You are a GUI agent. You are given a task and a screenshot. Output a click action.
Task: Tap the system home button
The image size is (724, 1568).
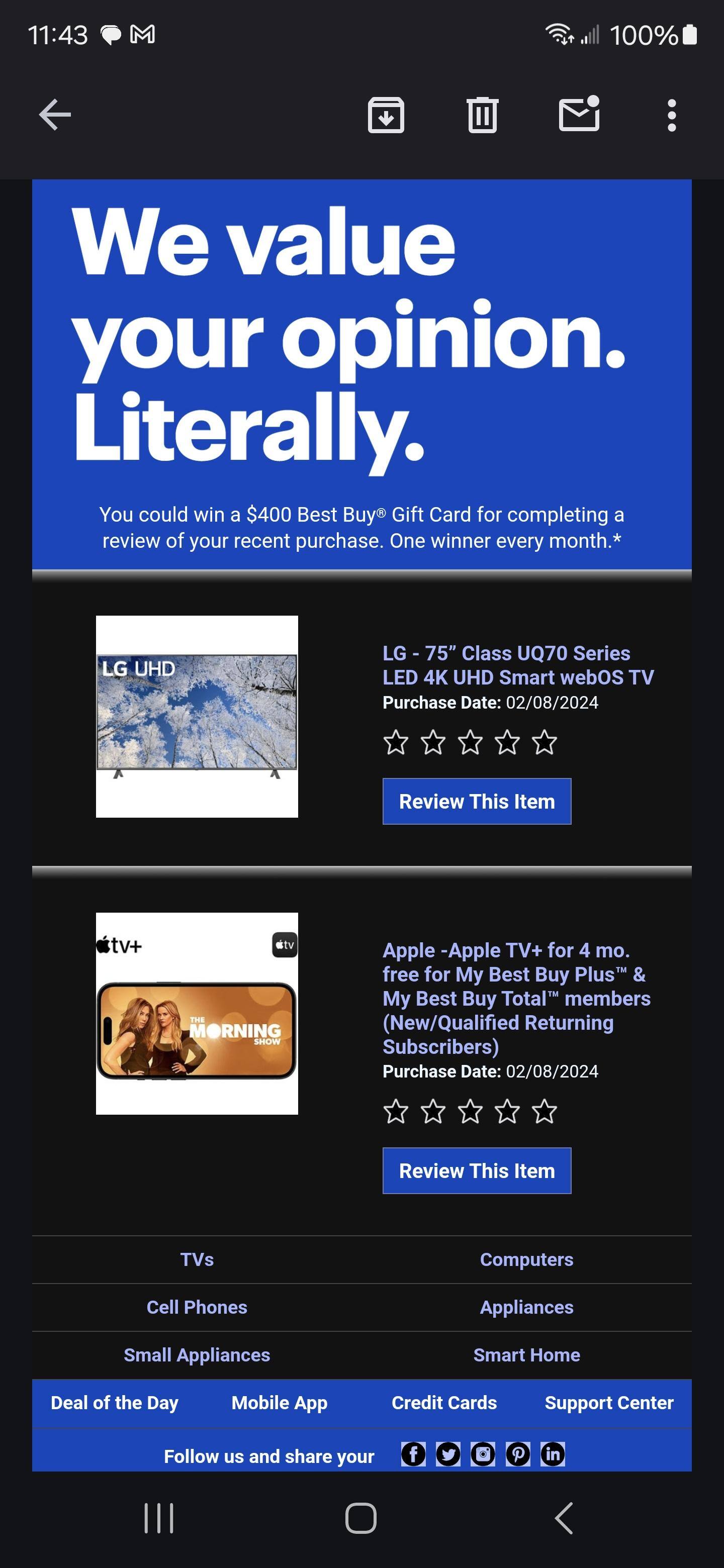[360, 1517]
